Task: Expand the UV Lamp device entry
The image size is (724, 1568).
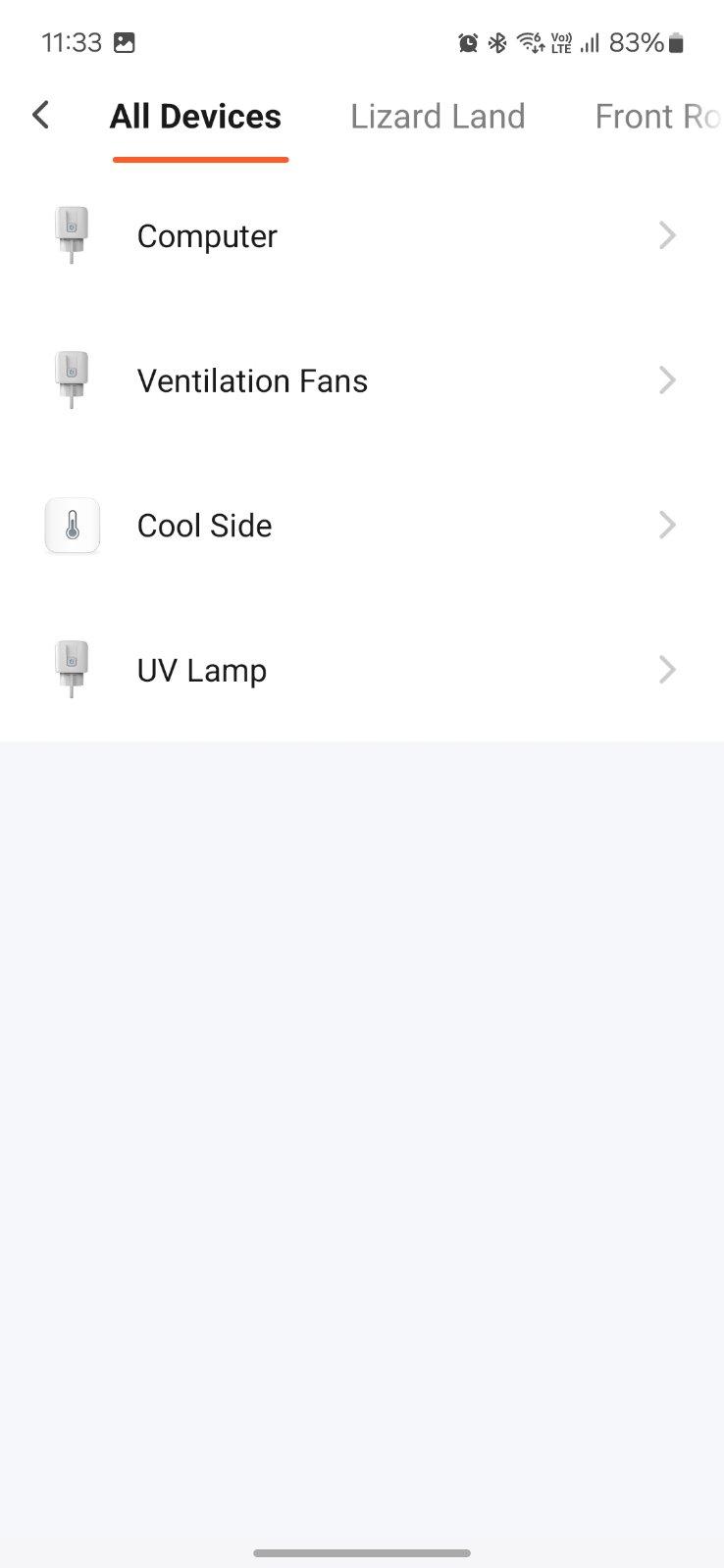Action: (667, 670)
